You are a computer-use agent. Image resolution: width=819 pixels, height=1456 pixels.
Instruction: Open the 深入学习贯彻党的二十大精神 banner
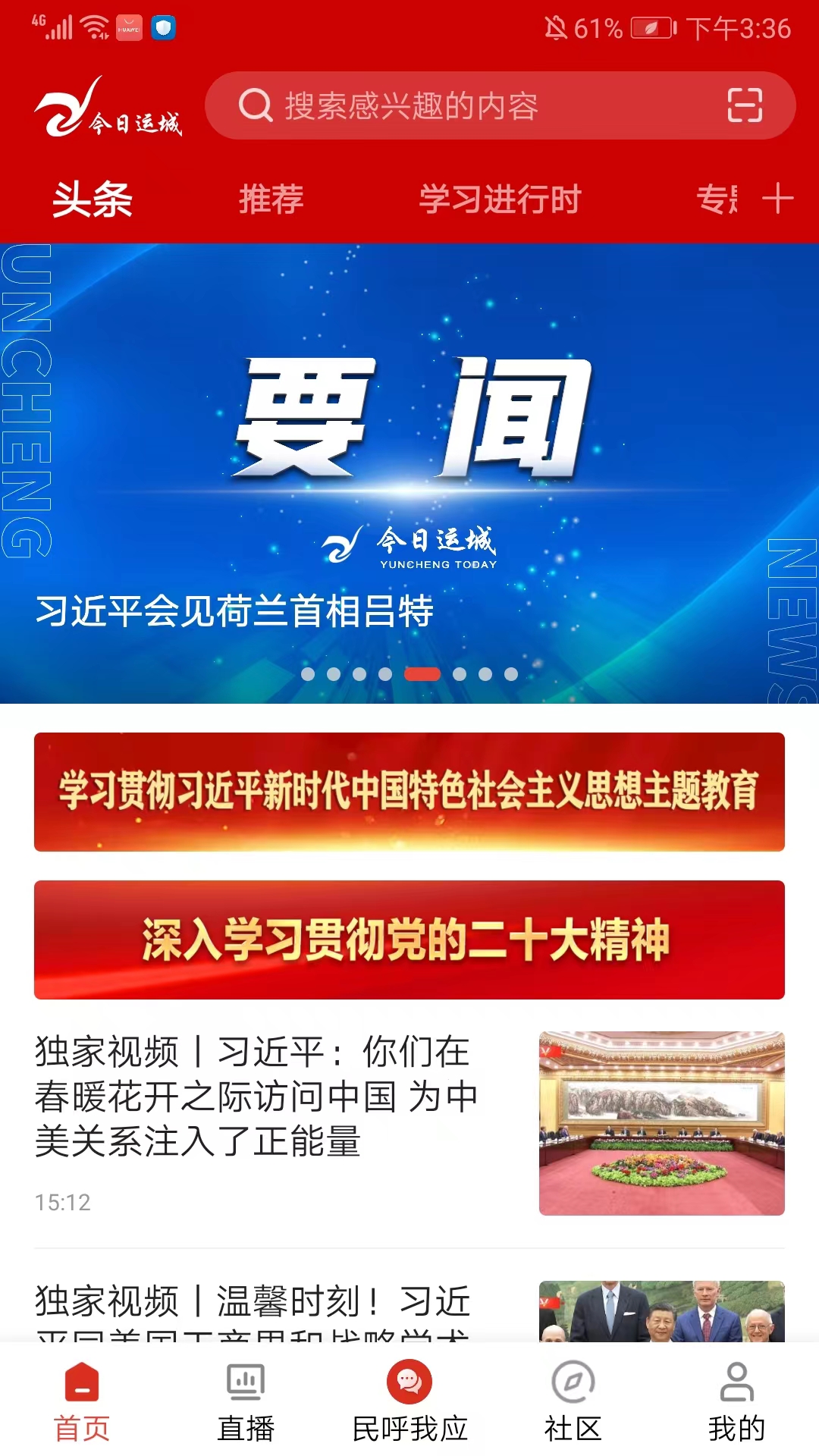click(409, 940)
